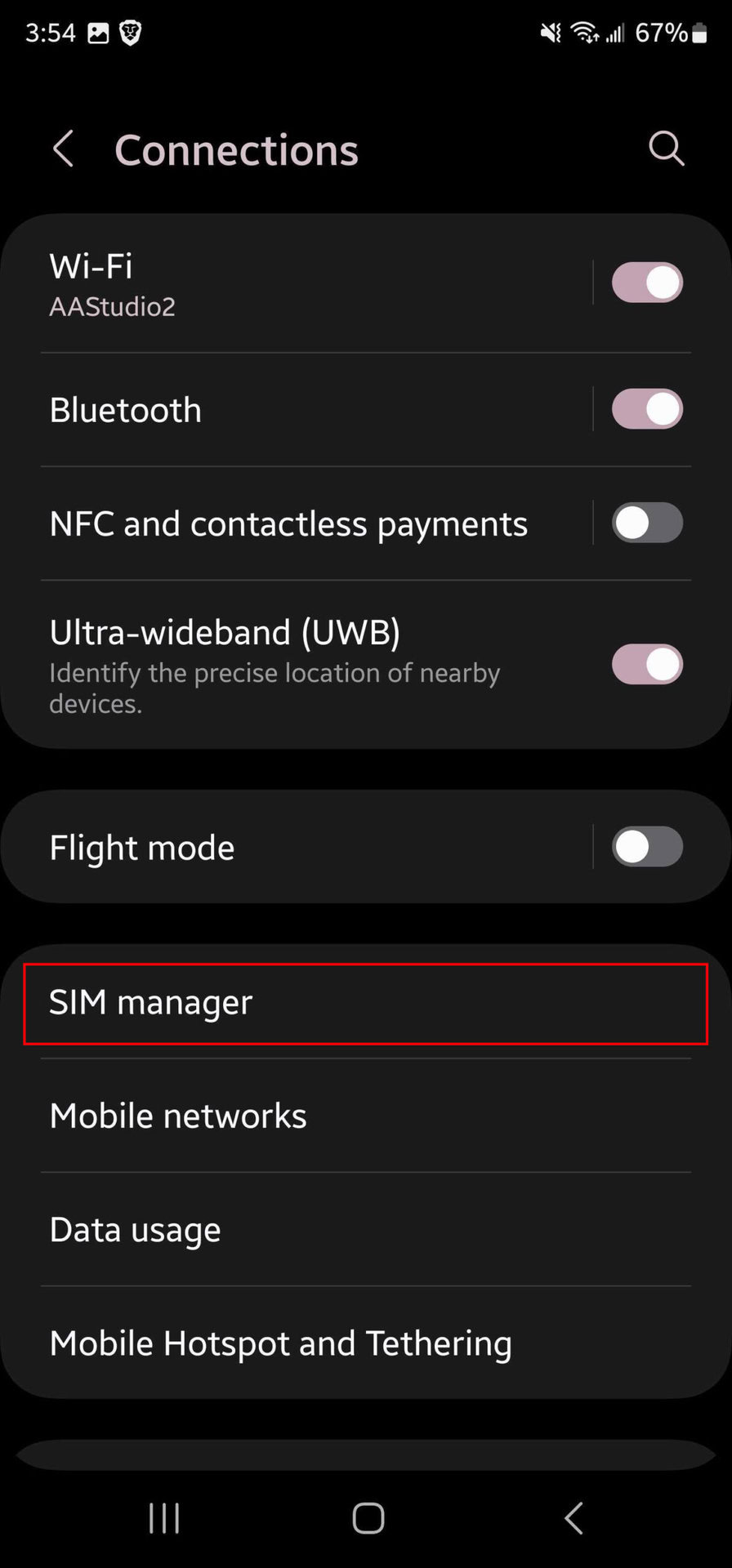Turn off the Wi-Fi switch
The height and width of the screenshot is (1568, 732).
tap(647, 283)
